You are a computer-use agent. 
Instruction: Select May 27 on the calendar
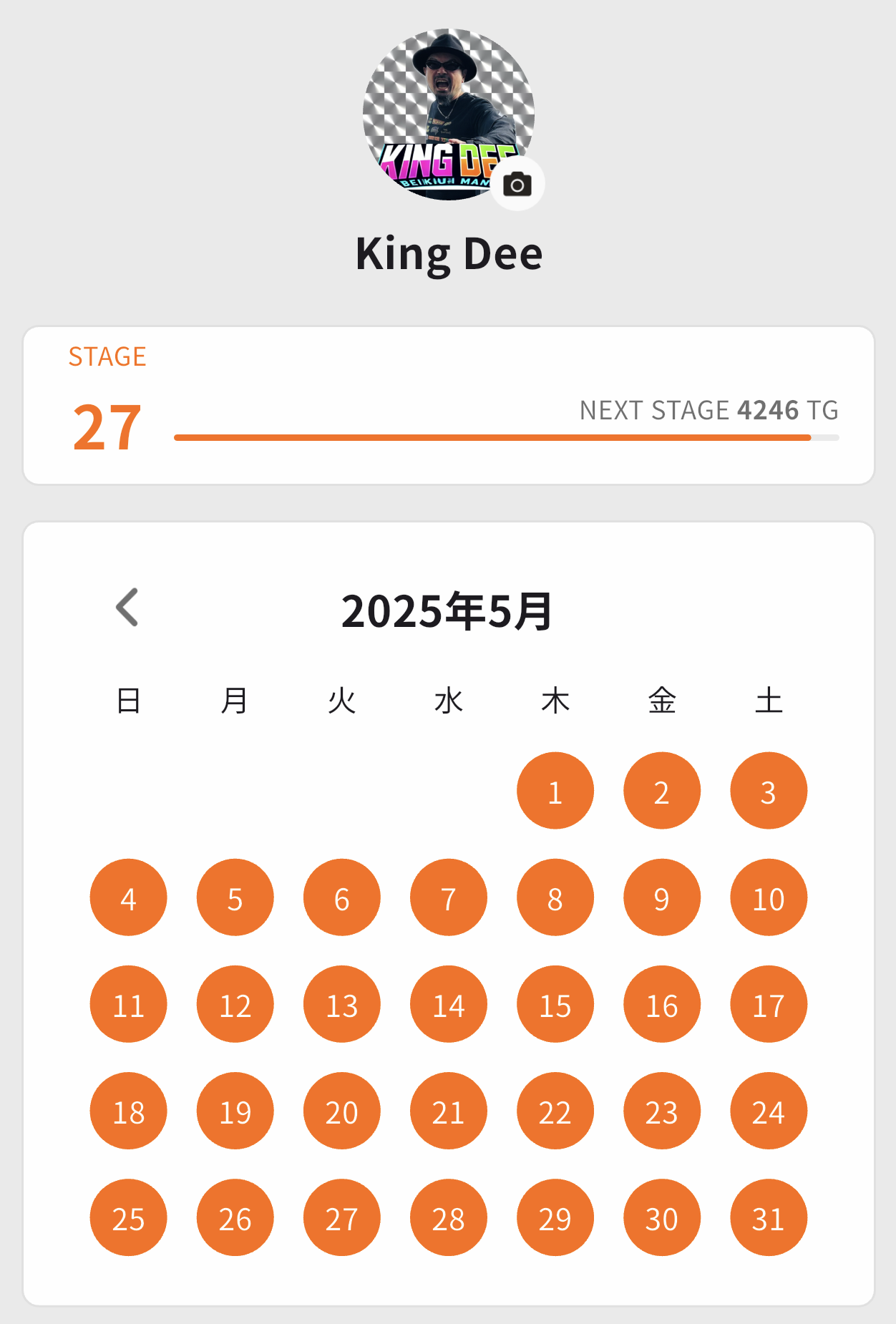point(341,1217)
